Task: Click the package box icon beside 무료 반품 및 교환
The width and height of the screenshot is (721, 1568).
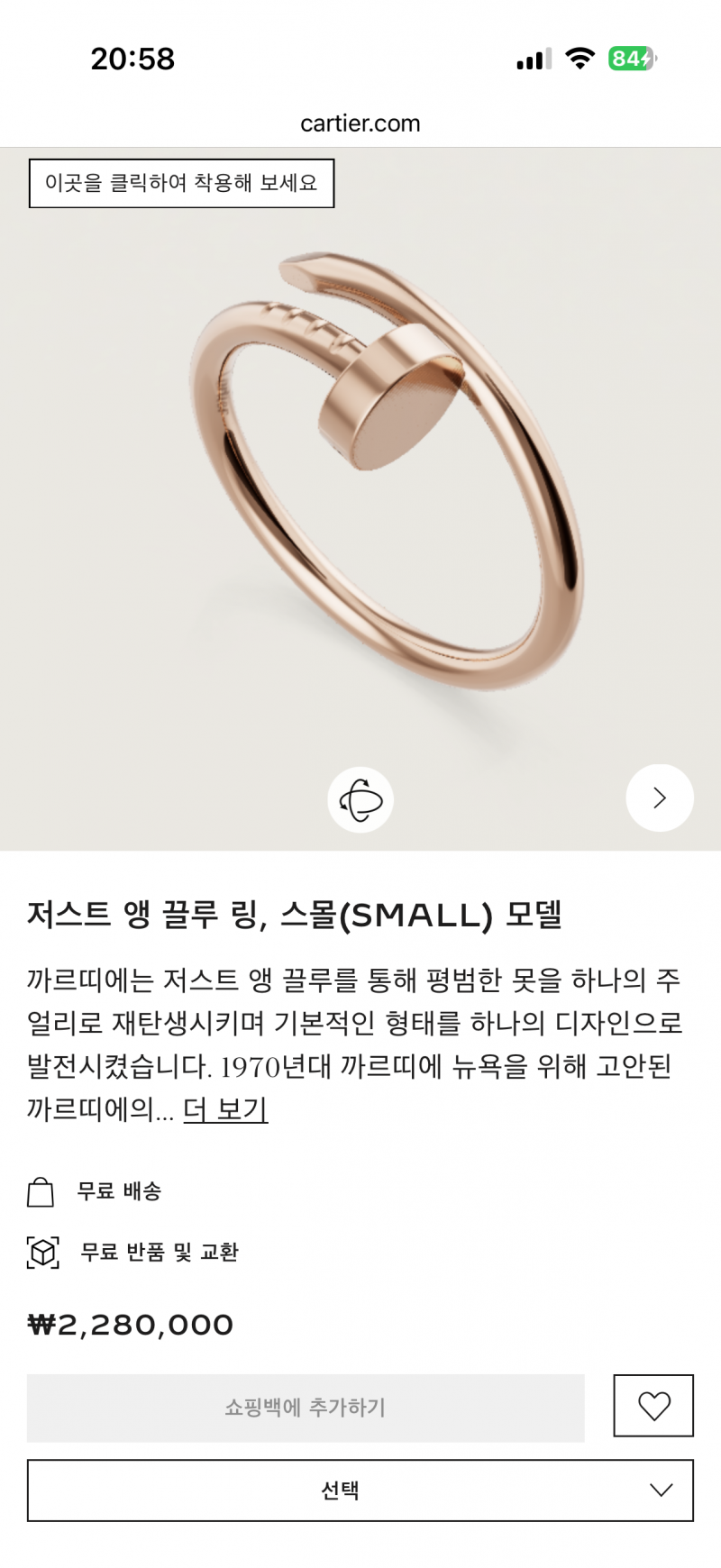Action: coord(41,1252)
